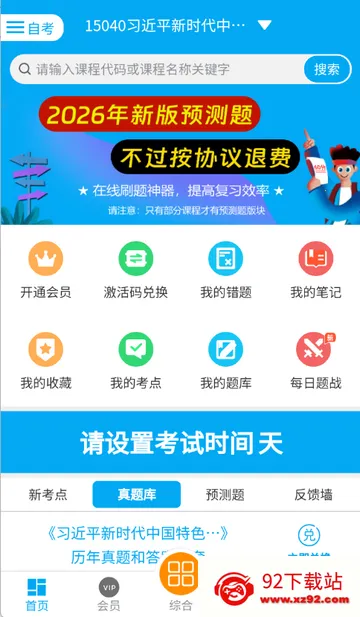Open 我的题库

(226, 361)
